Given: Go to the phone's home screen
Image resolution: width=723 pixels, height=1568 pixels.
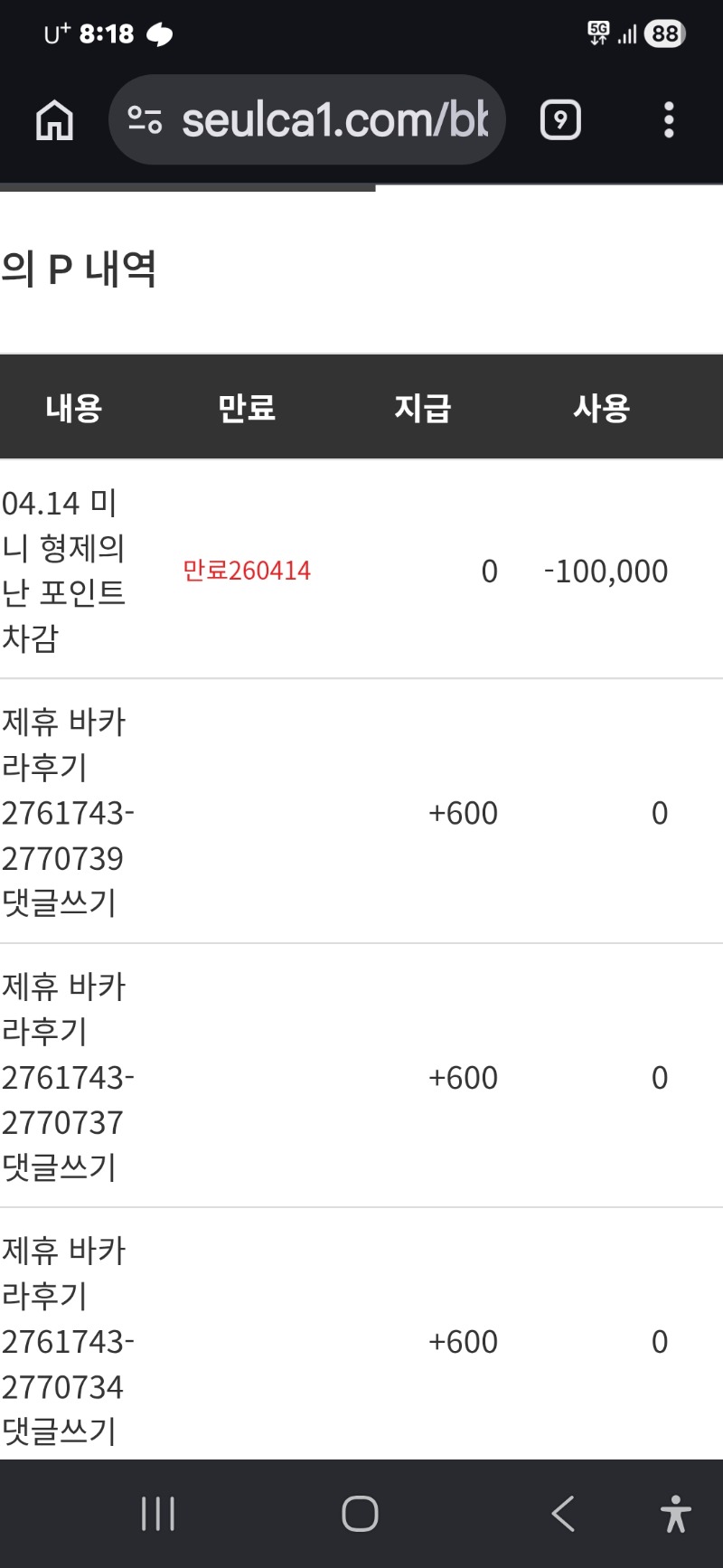Looking at the screenshot, I should tap(360, 1513).
